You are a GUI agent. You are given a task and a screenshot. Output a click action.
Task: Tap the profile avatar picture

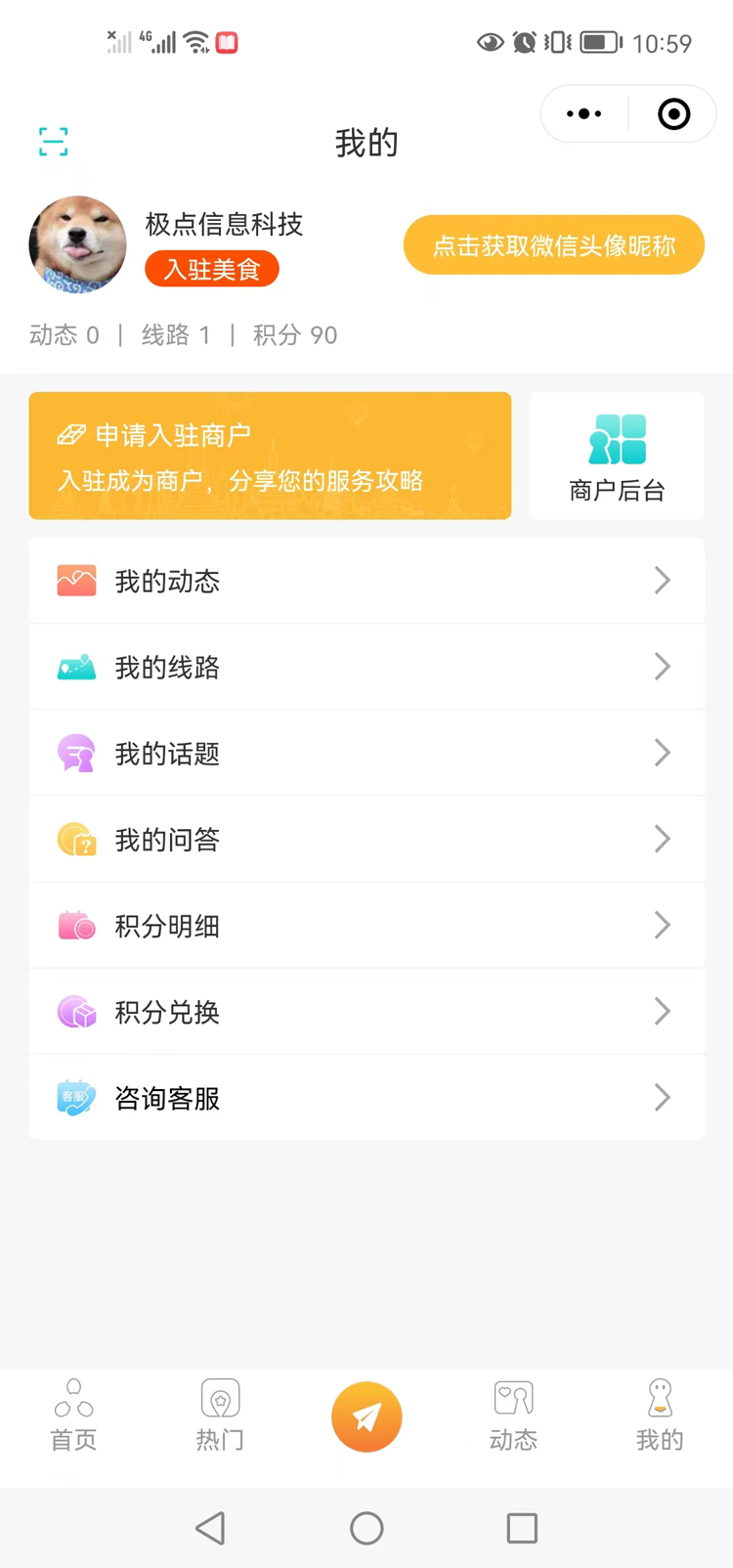(x=78, y=244)
